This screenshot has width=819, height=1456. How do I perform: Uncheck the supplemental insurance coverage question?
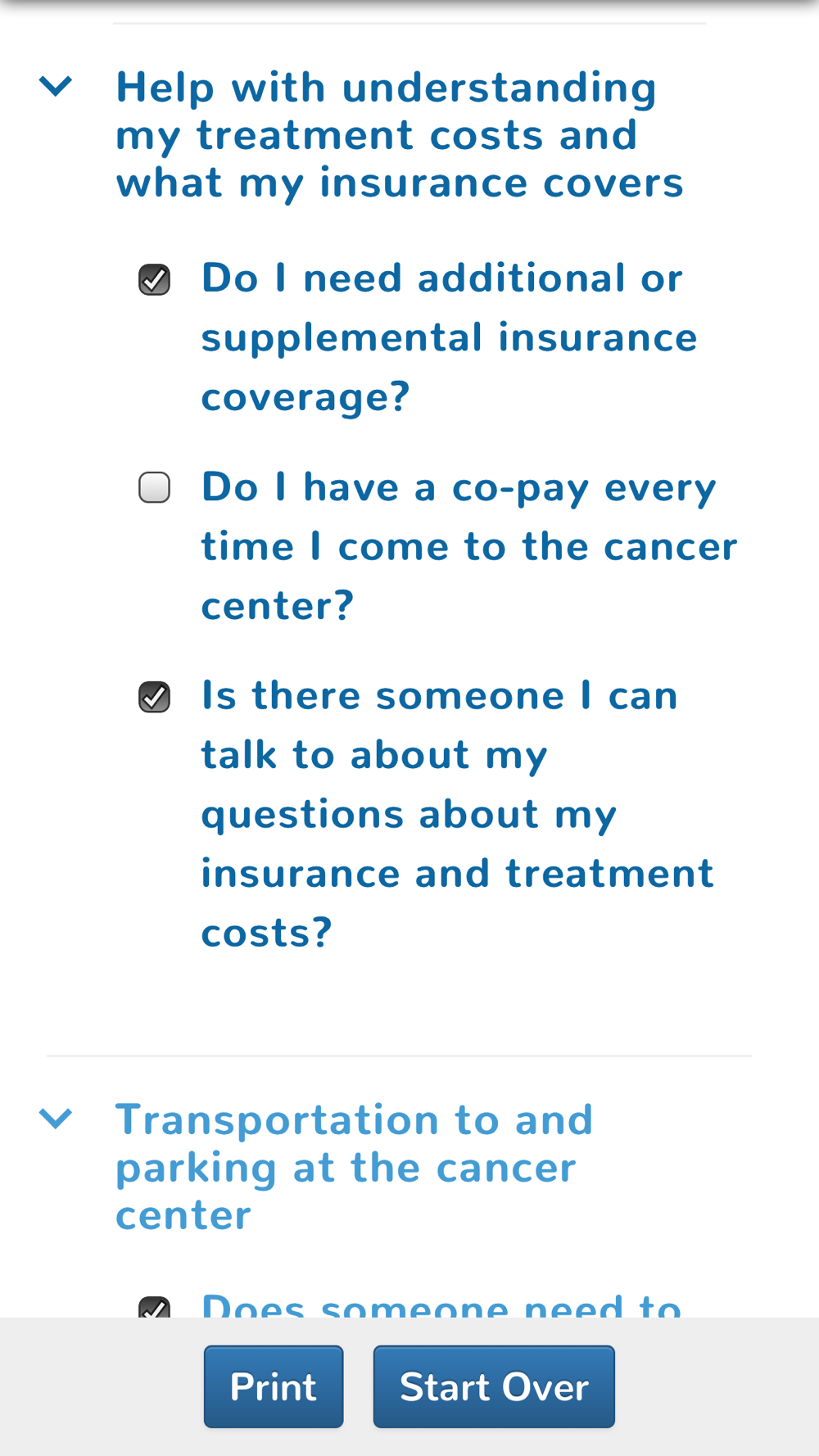[x=154, y=279]
